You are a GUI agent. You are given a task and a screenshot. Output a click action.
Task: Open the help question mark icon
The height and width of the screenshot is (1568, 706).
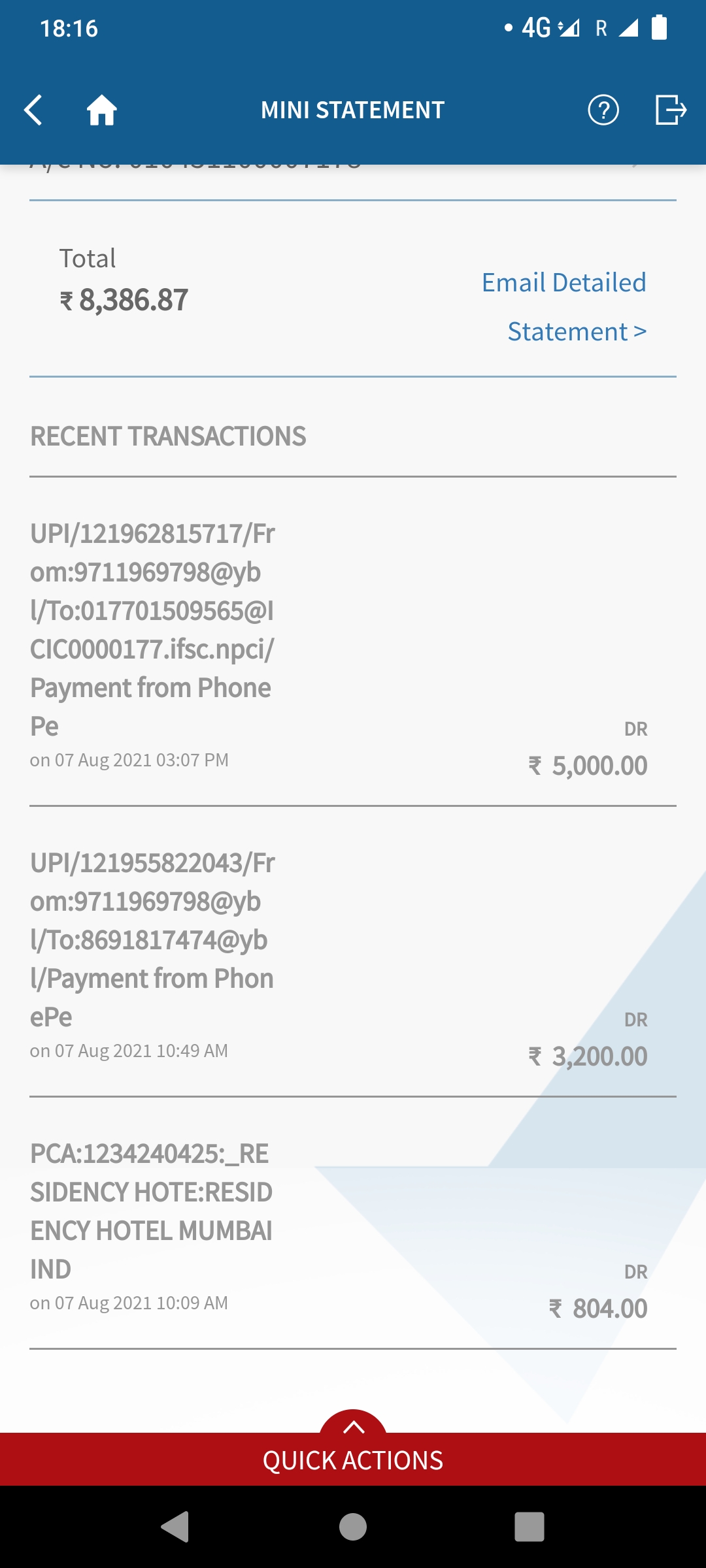pyautogui.click(x=603, y=110)
